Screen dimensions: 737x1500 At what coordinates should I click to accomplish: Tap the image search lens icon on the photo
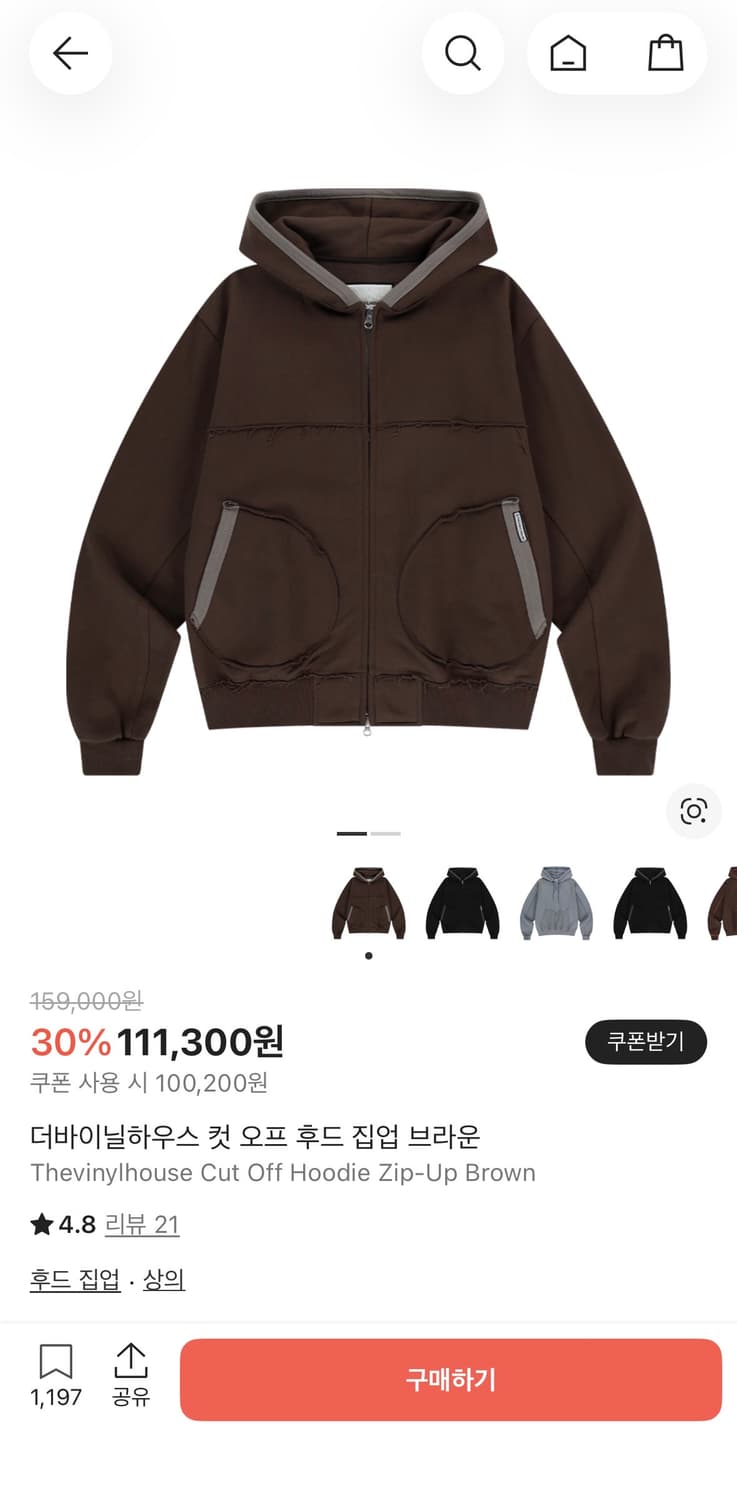click(695, 813)
